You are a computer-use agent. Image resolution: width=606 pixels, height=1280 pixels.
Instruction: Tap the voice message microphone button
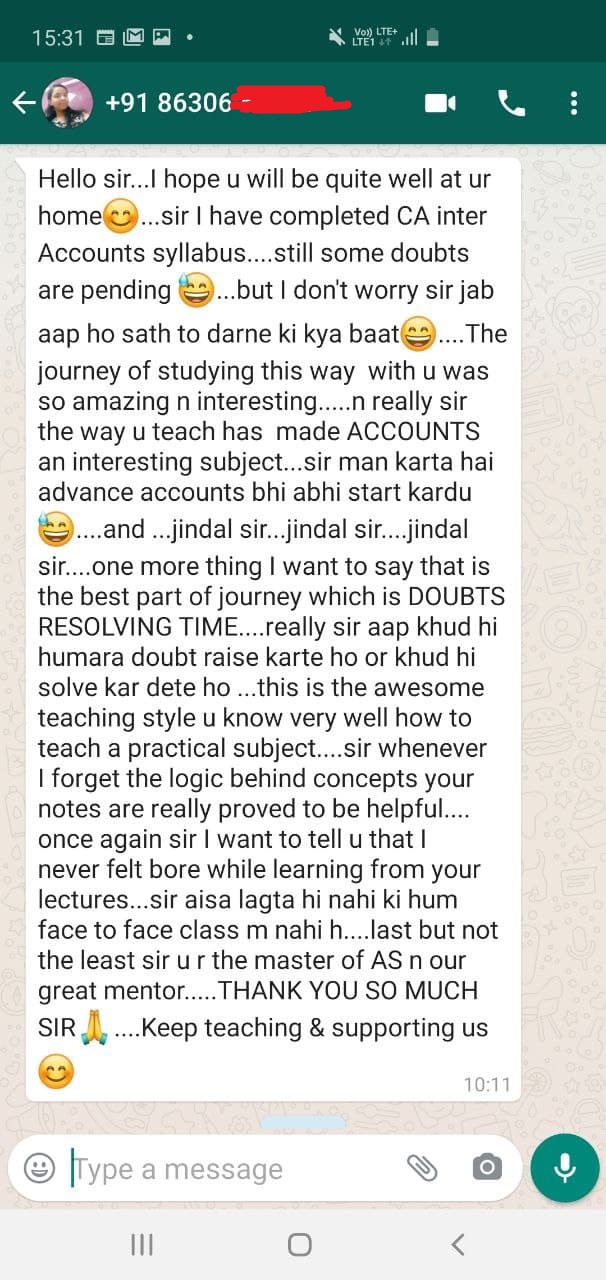point(565,1168)
